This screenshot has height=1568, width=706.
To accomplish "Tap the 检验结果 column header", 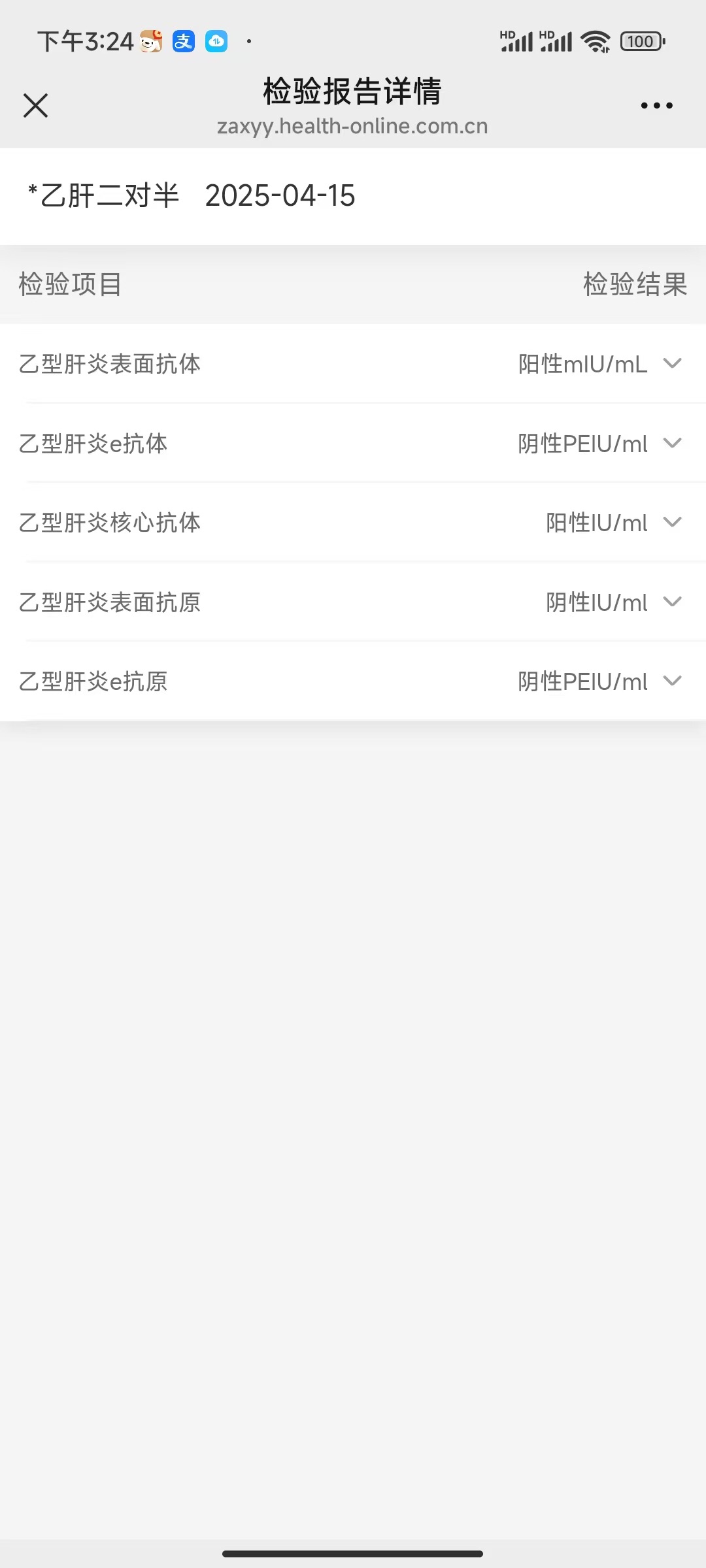I will coord(633,284).
